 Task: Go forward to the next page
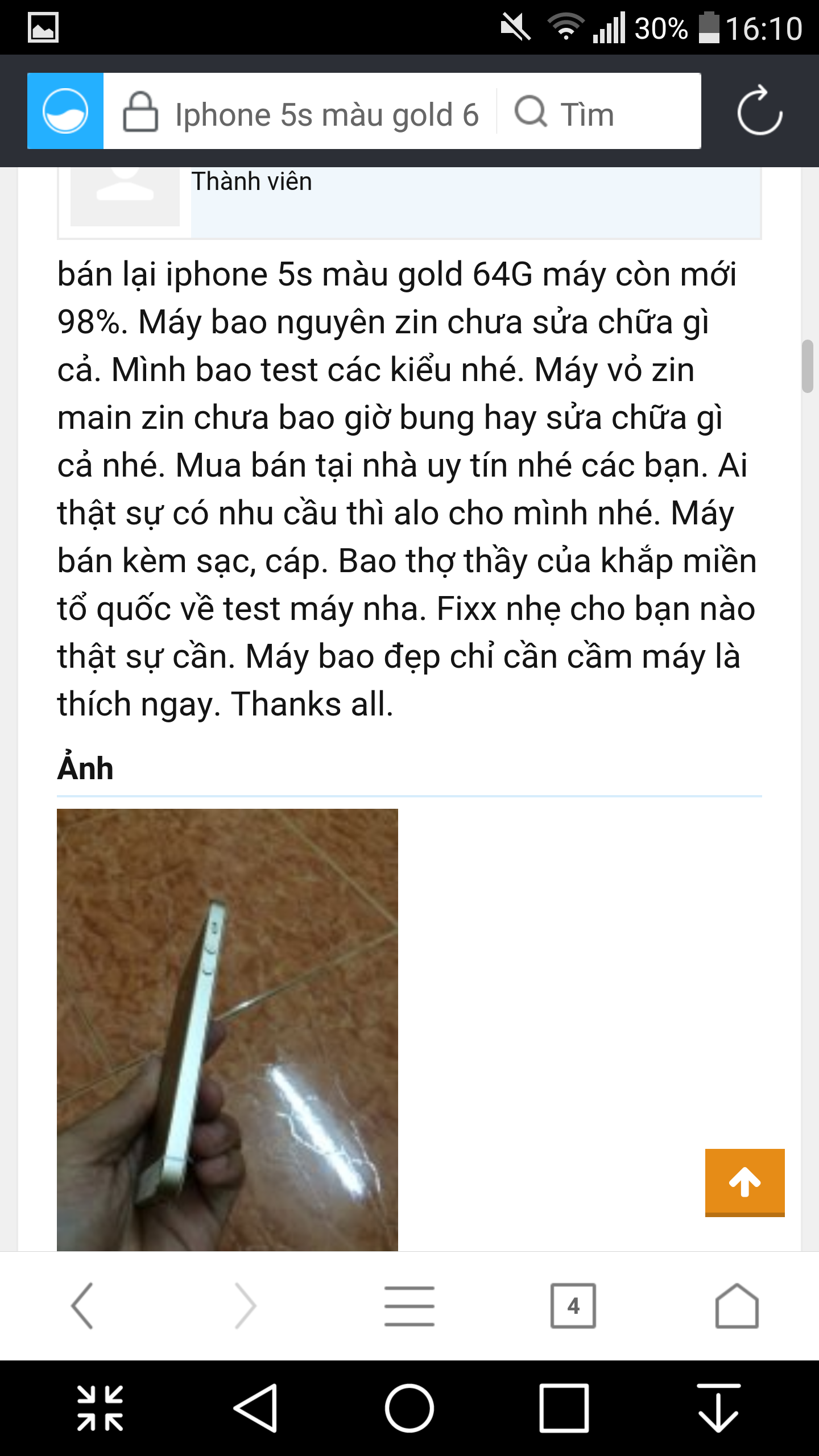(x=246, y=1306)
